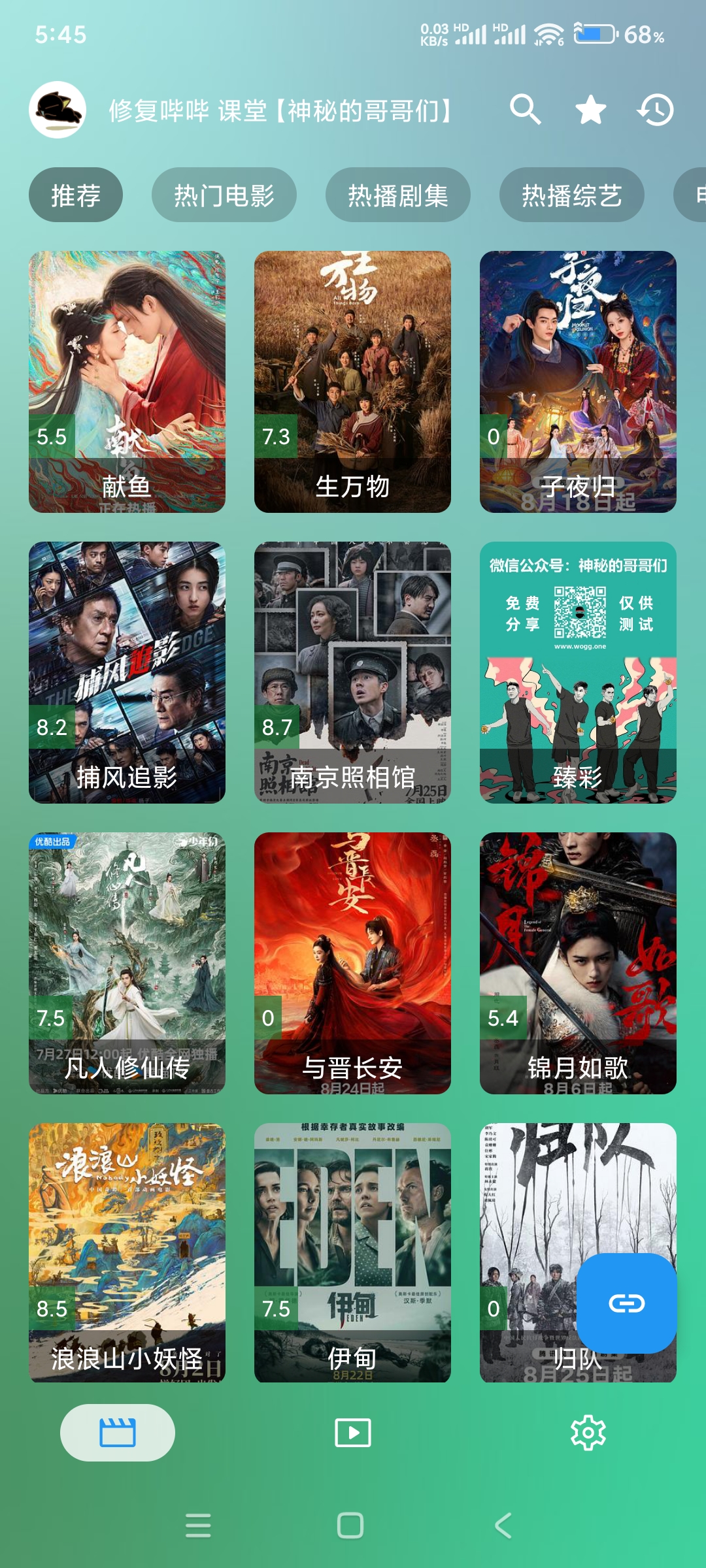Switch to 热播剧集 category
Viewport: 706px width, 1568px height.
(x=397, y=195)
